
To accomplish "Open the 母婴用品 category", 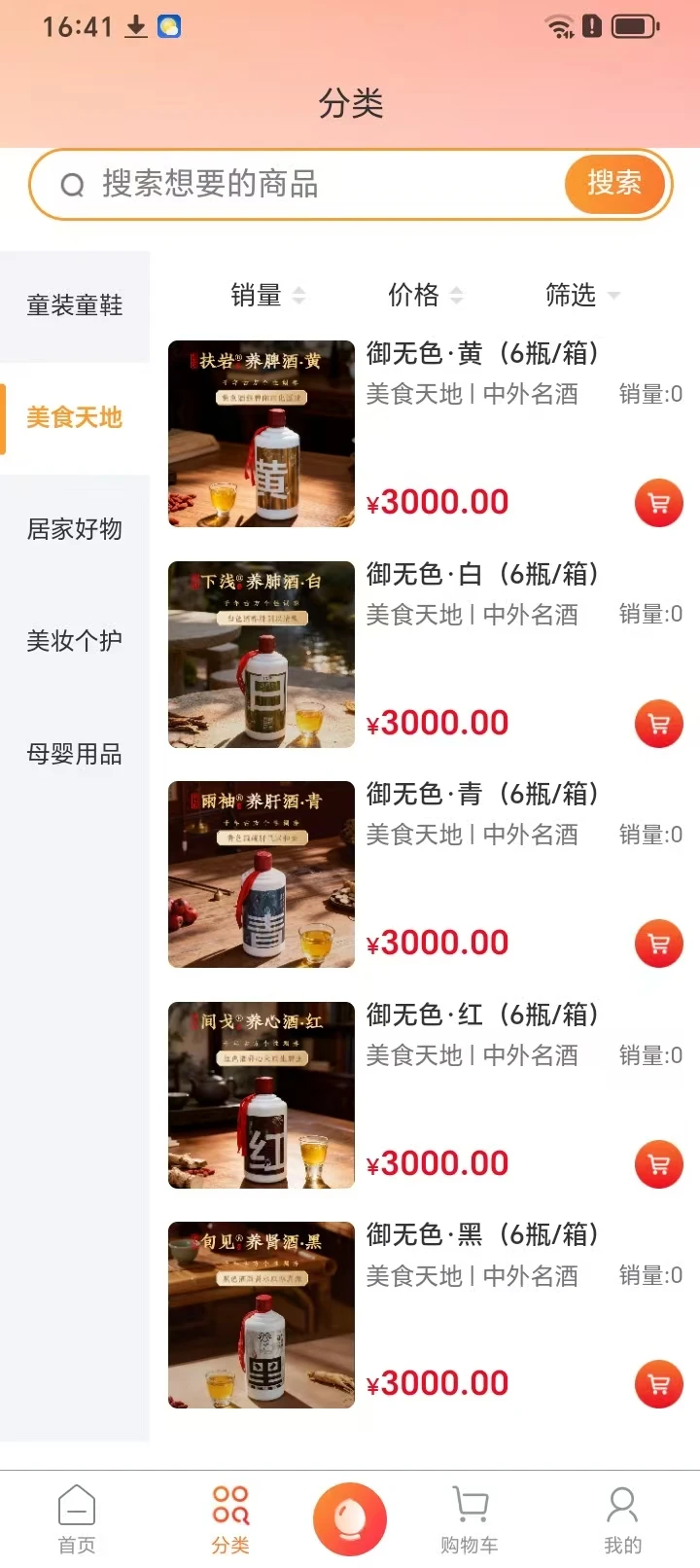I will 75,754.
